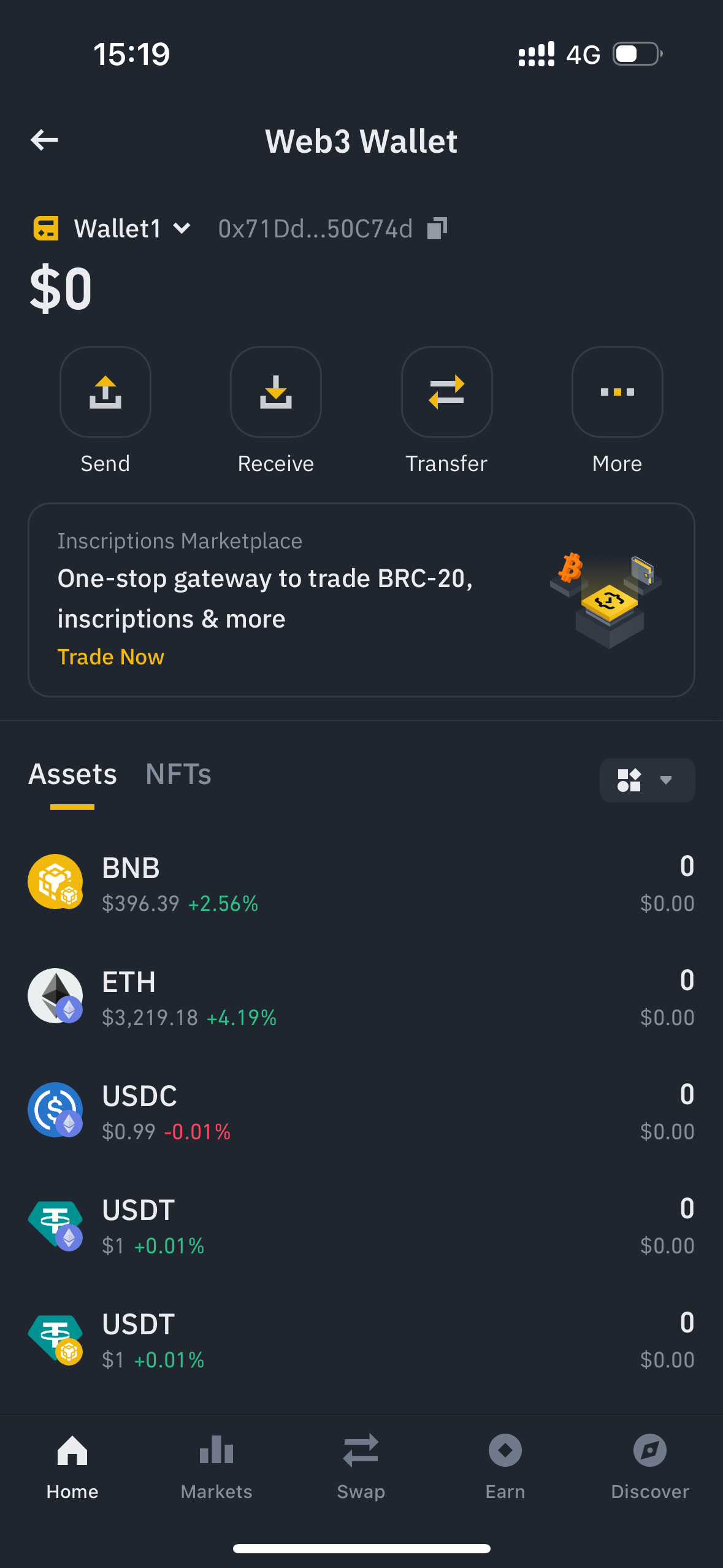Tap the Home tab
Screen dimensions: 723x1568
[x=72, y=1467]
